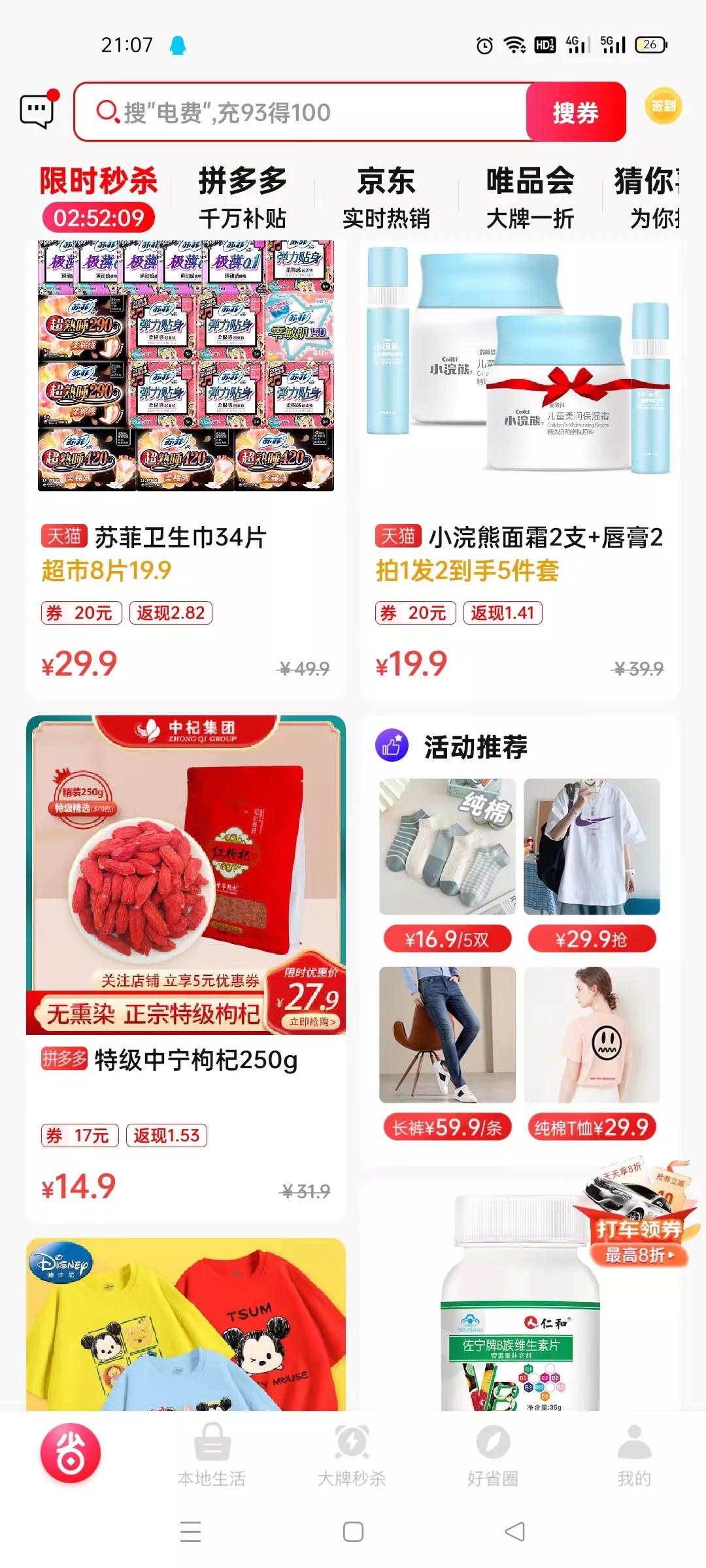Switch to the 京东 实时热销 tab
The height and width of the screenshot is (1568, 706).
coord(387,196)
